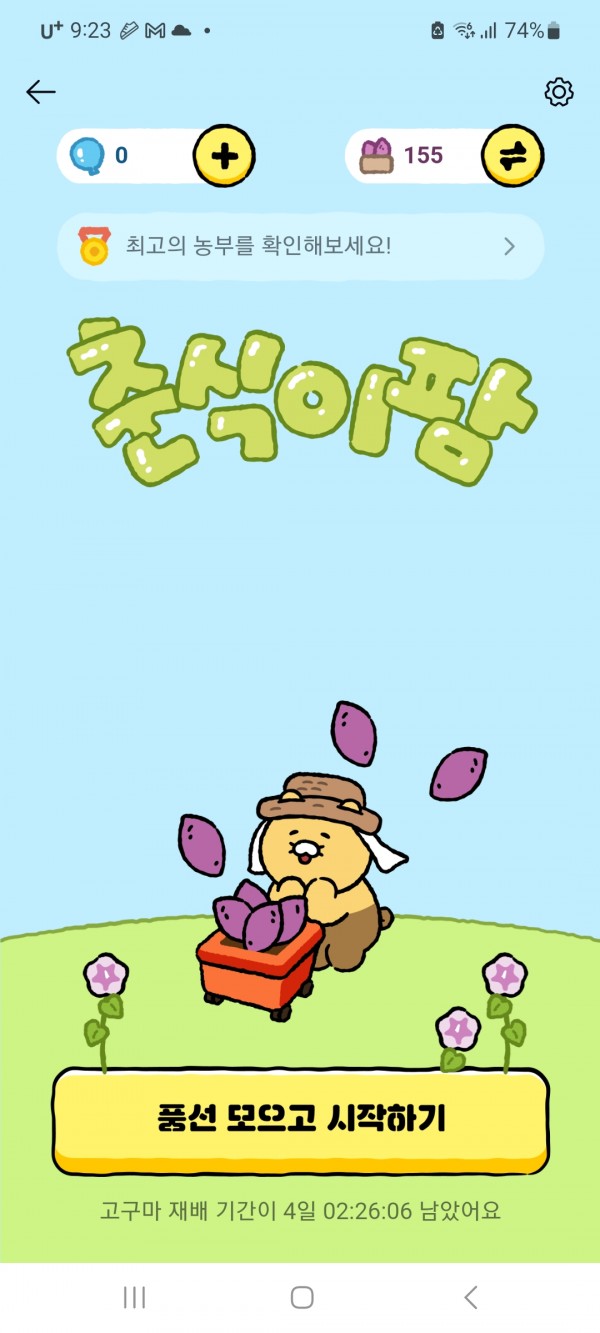Image resolution: width=600 pixels, height=1333 pixels.
Task: Go to the system home screen
Action: [301, 1298]
